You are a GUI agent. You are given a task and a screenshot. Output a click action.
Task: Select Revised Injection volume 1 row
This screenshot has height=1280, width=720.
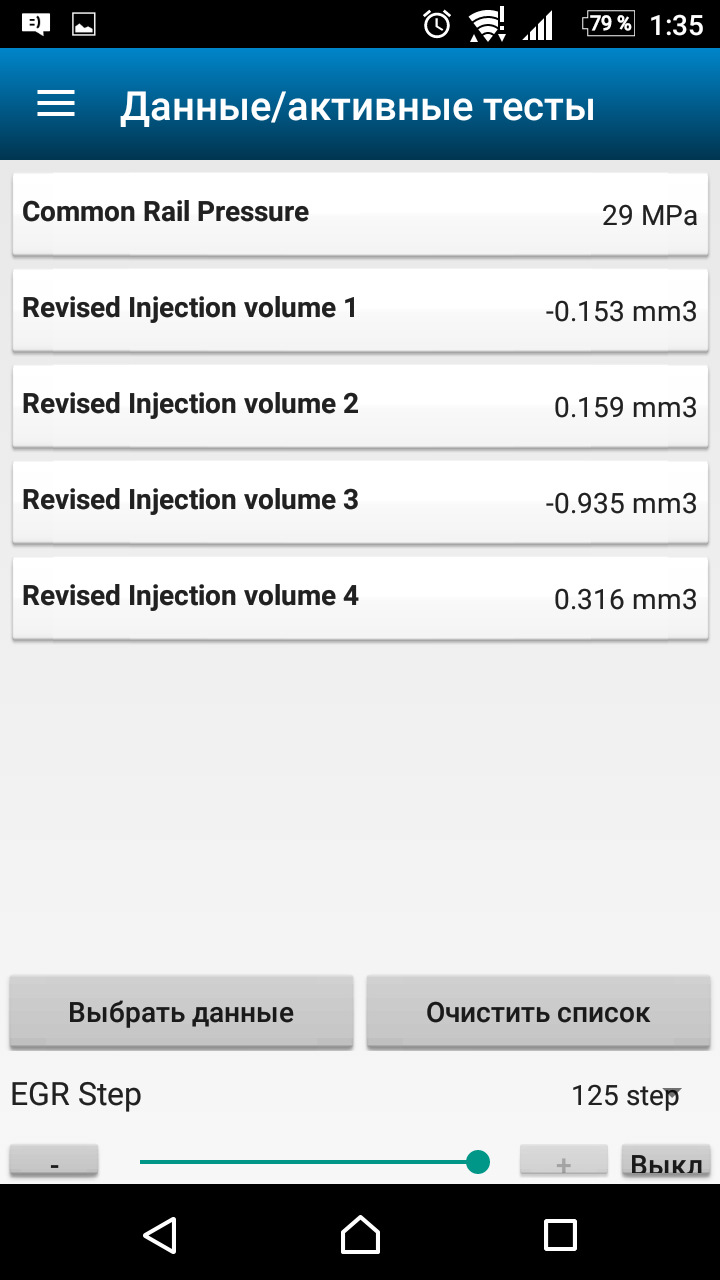pos(360,310)
